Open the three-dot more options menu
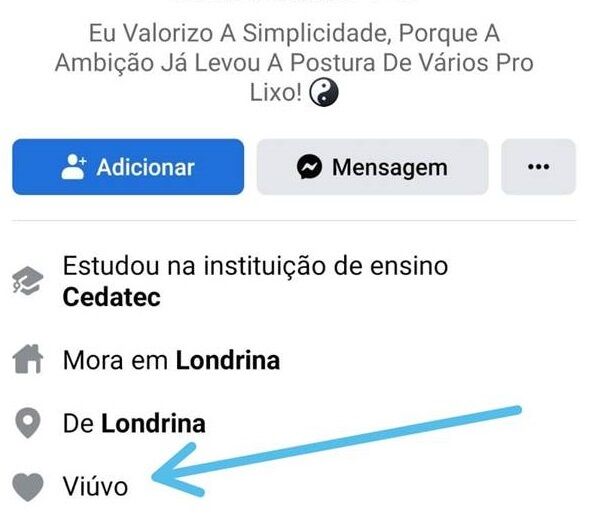 pos(538,166)
